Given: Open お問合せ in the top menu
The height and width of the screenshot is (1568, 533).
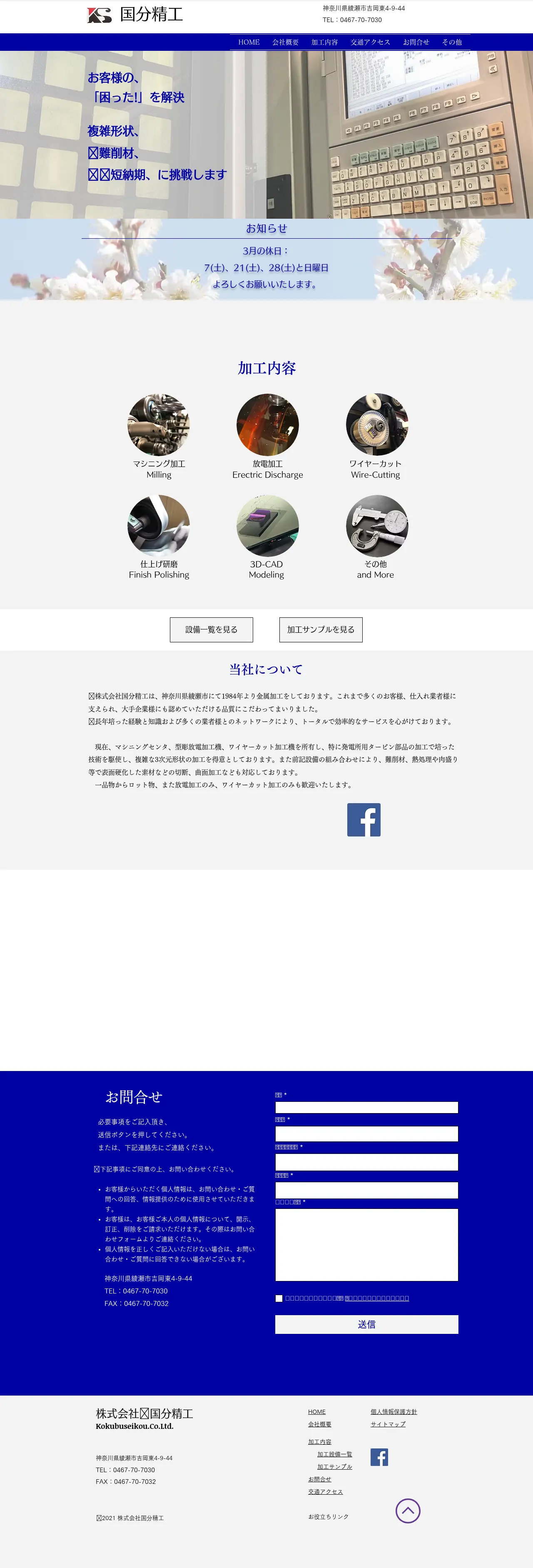Looking at the screenshot, I should click(x=416, y=42).
